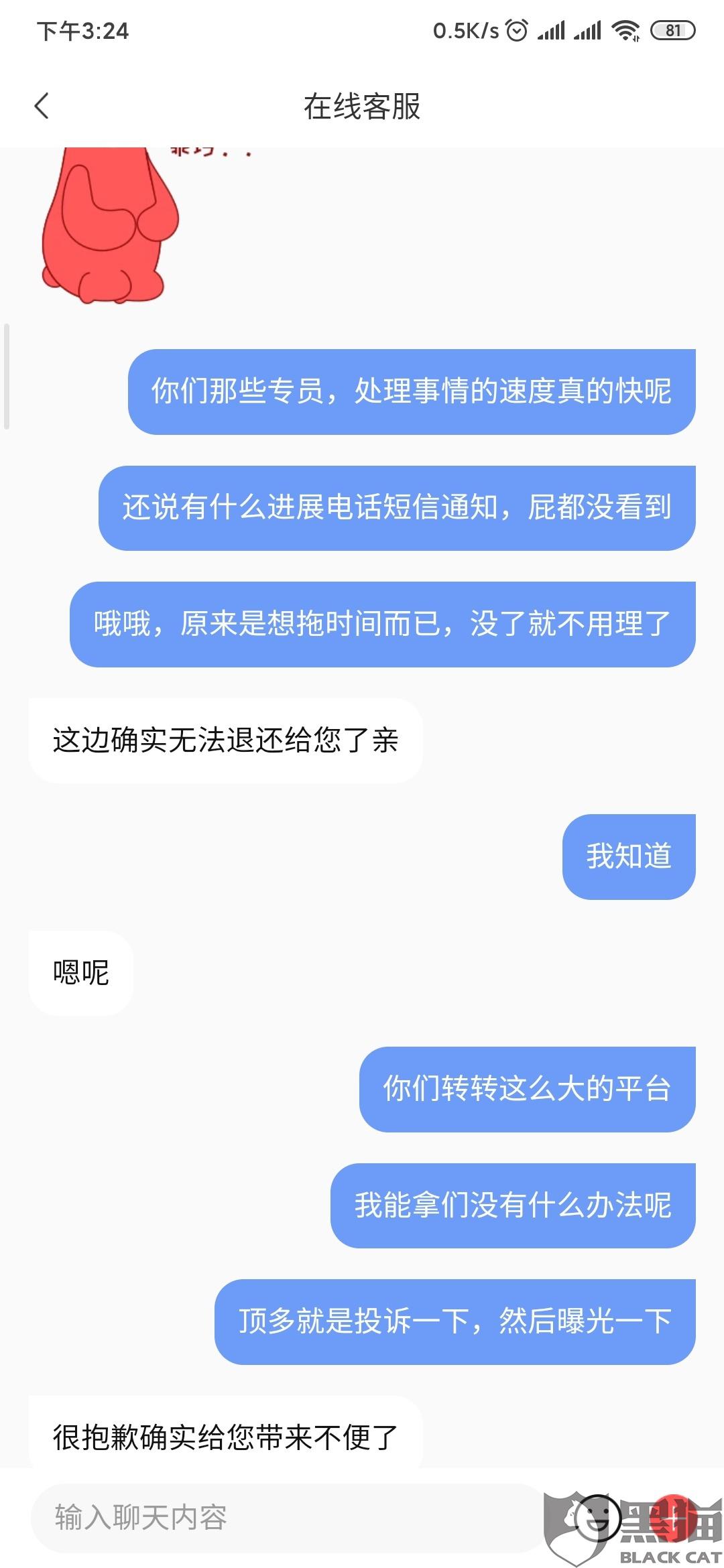
Task: Open the emoji picker
Action: 598,1518
